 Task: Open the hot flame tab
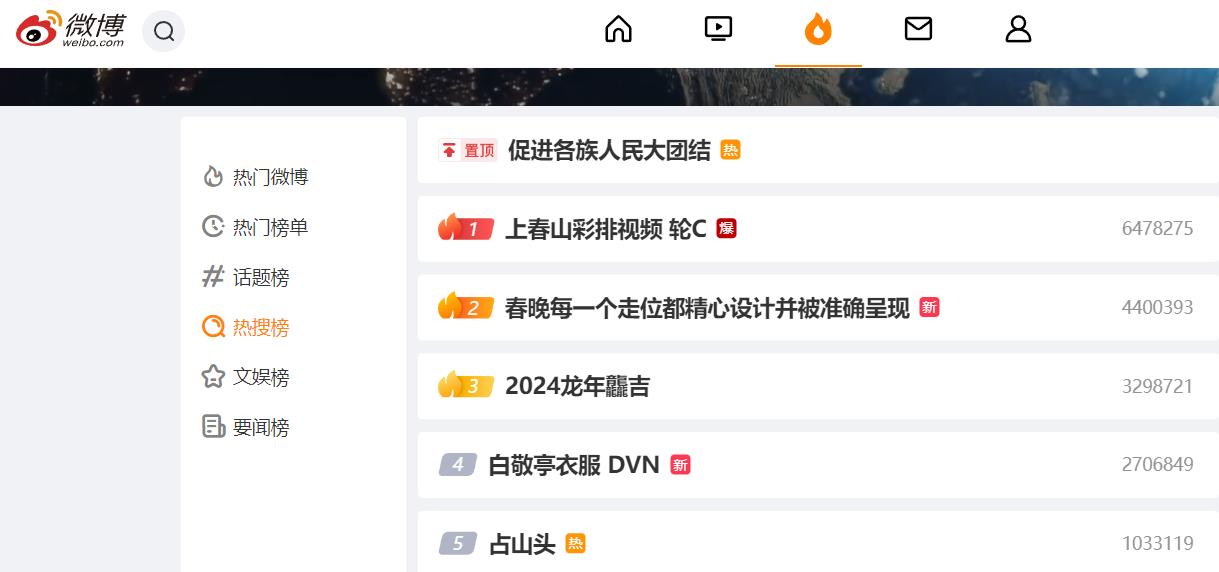pyautogui.click(x=818, y=30)
